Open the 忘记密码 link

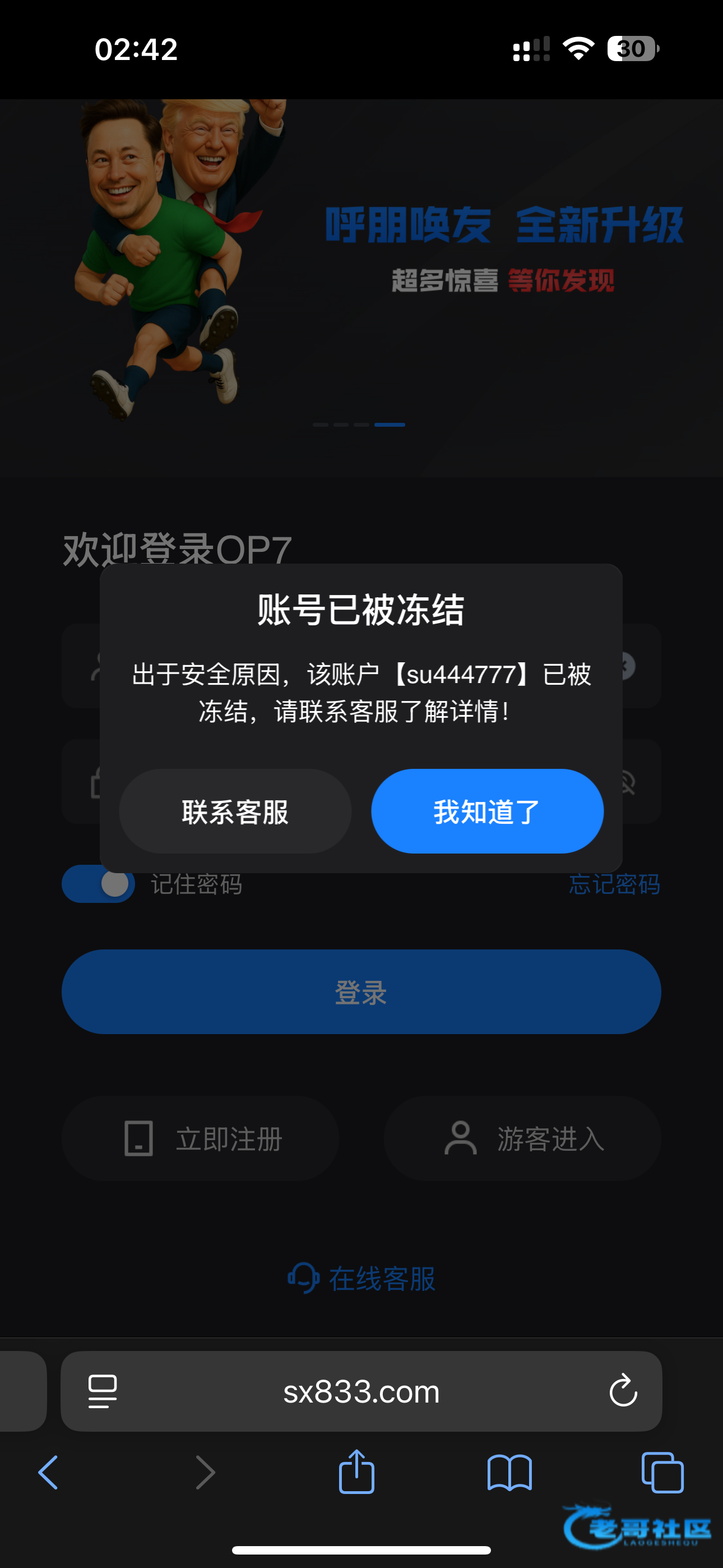pos(614,884)
